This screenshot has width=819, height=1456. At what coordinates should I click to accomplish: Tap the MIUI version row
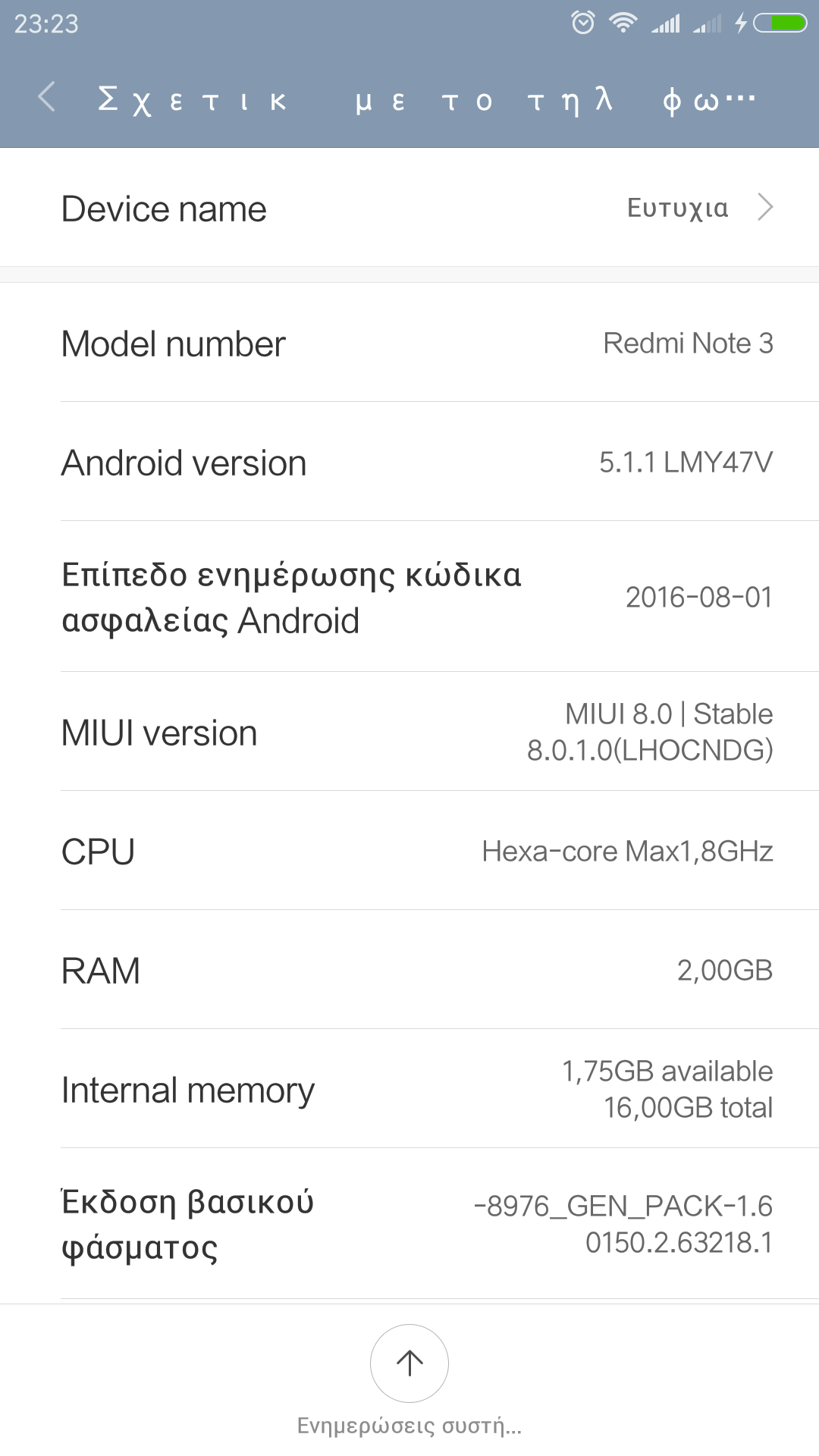coord(409,733)
